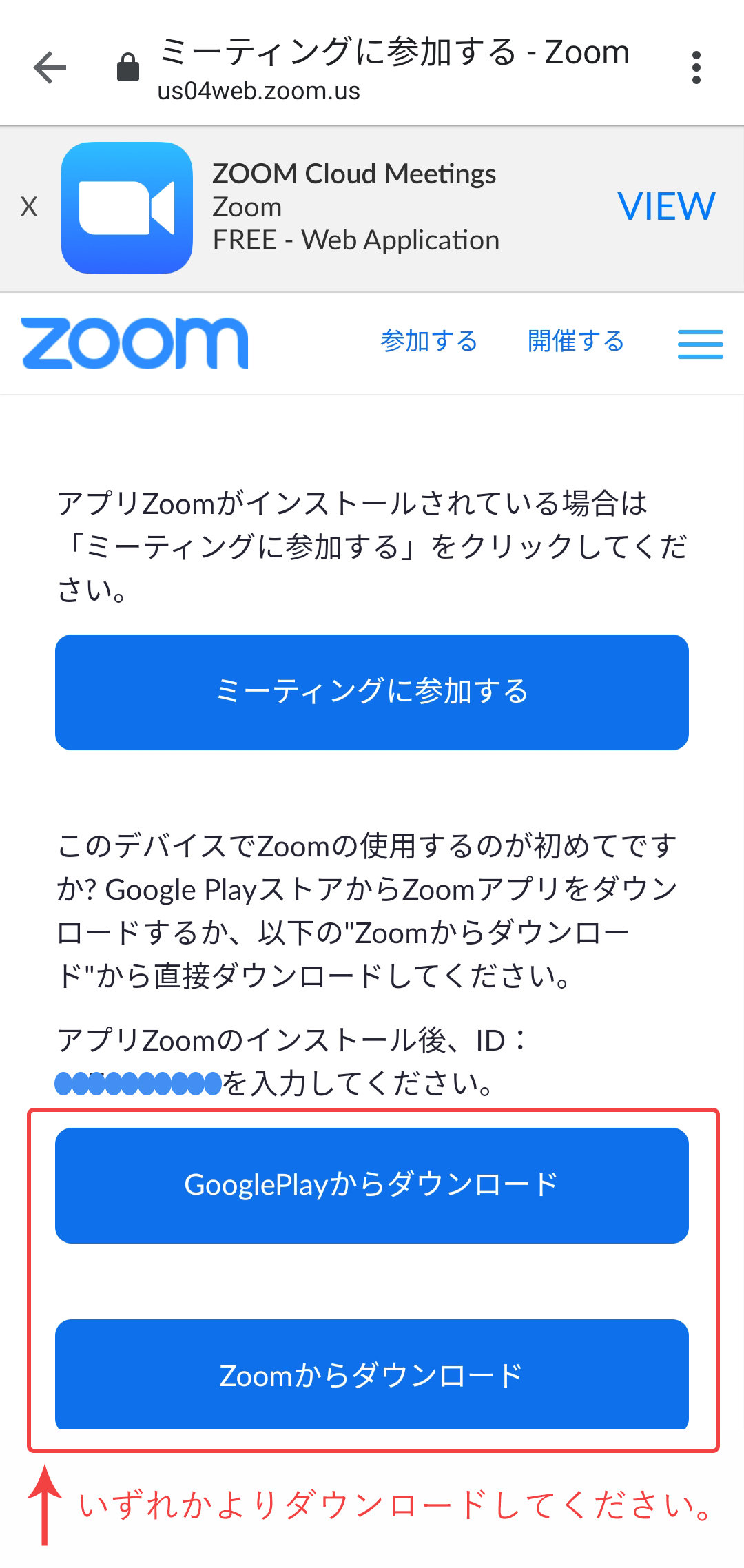This screenshot has height=1568, width=744.
Task: Open the browser overflow menu
Action: (696, 68)
